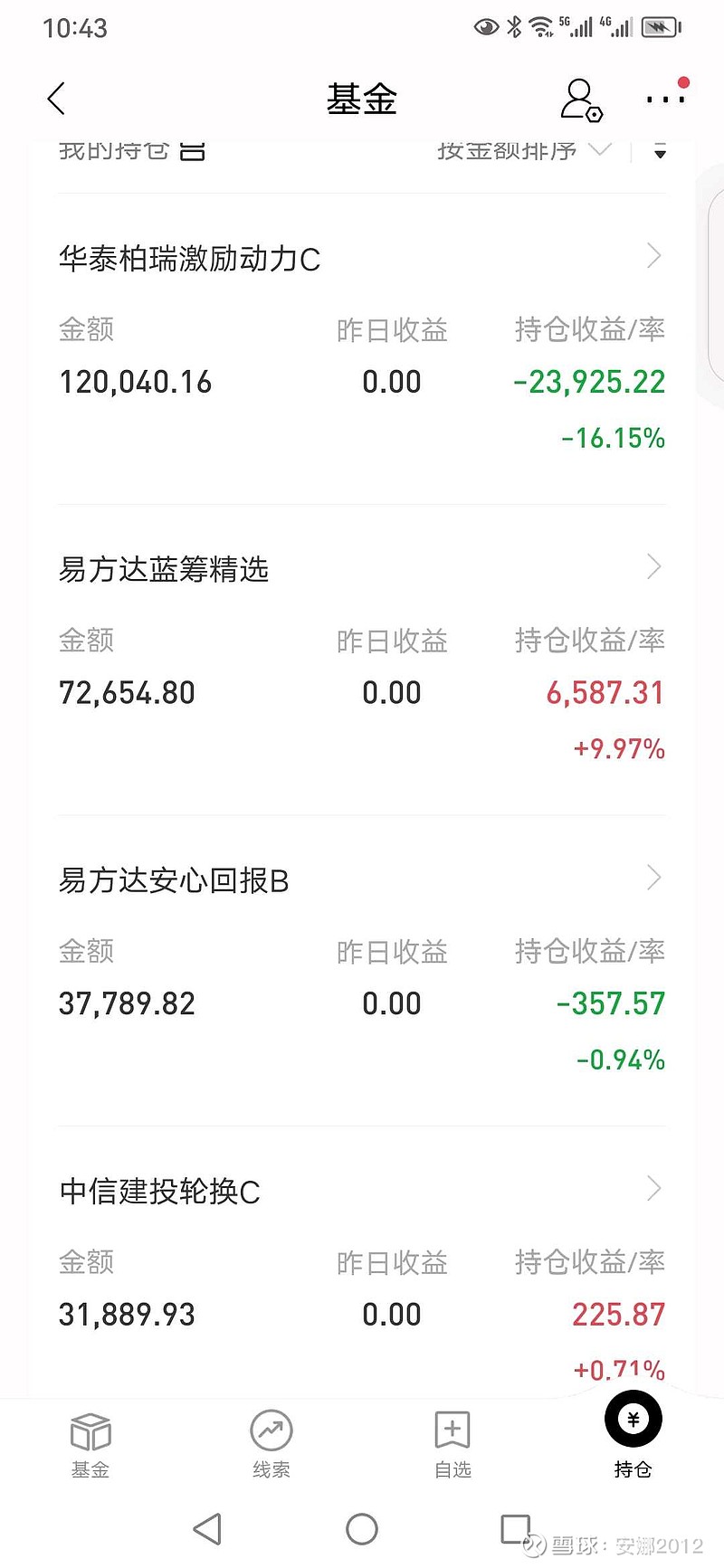Open the three-dot overflow menu
The width and height of the screenshot is (724, 1568).
[667, 97]
